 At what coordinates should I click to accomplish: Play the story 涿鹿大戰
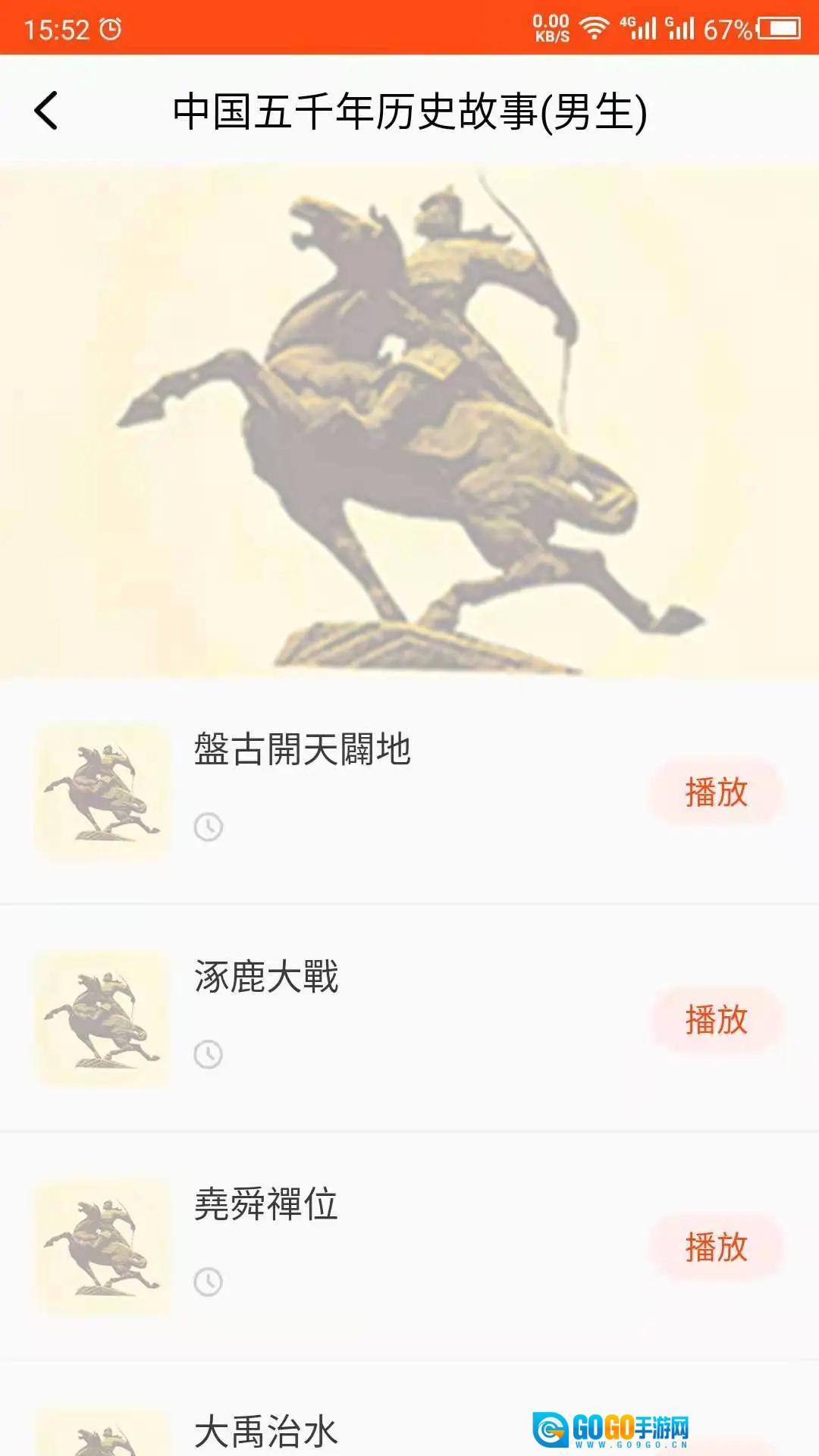click(716, 1020)
